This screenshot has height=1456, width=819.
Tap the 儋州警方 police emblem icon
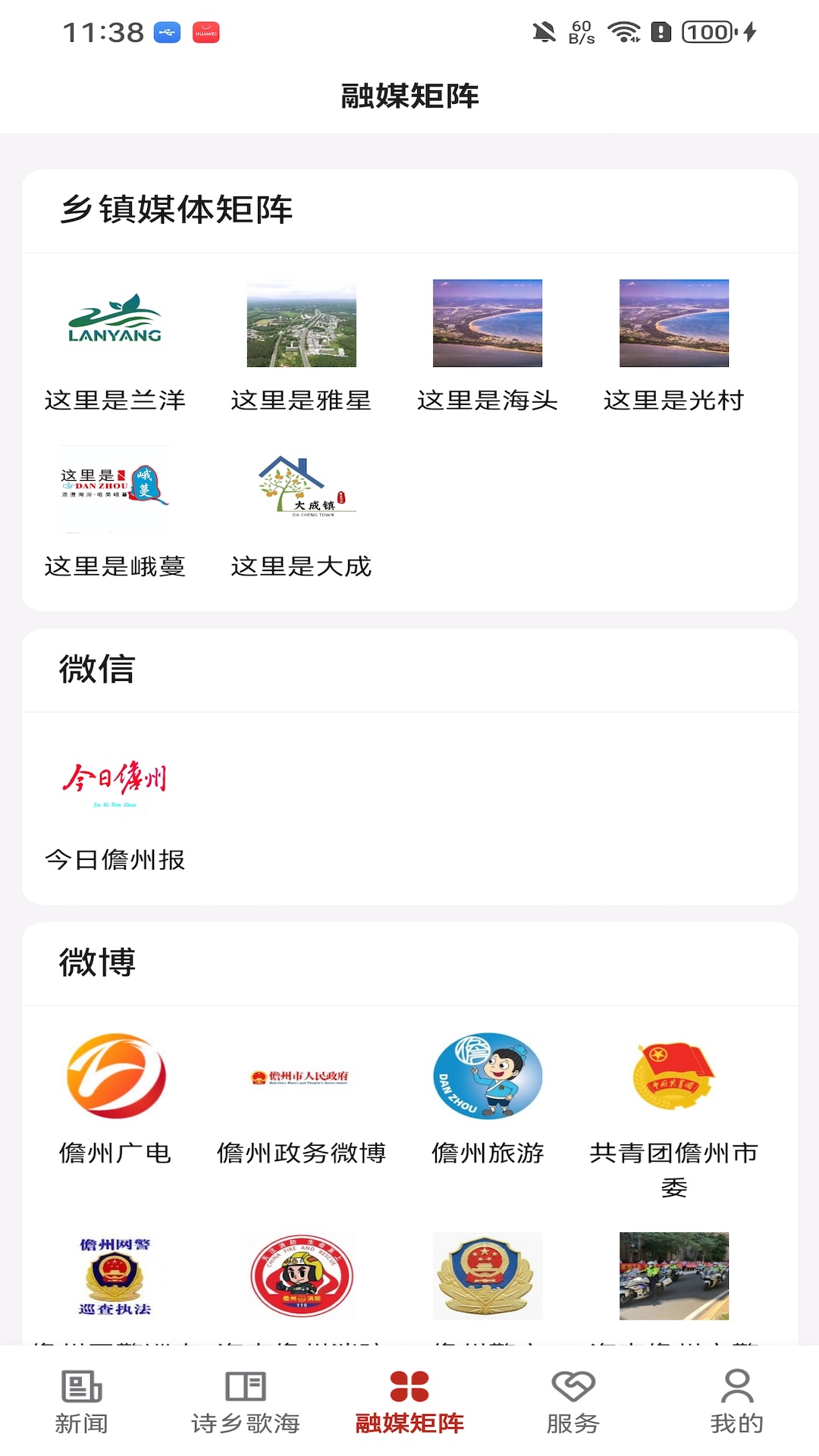pos(488,1276)
